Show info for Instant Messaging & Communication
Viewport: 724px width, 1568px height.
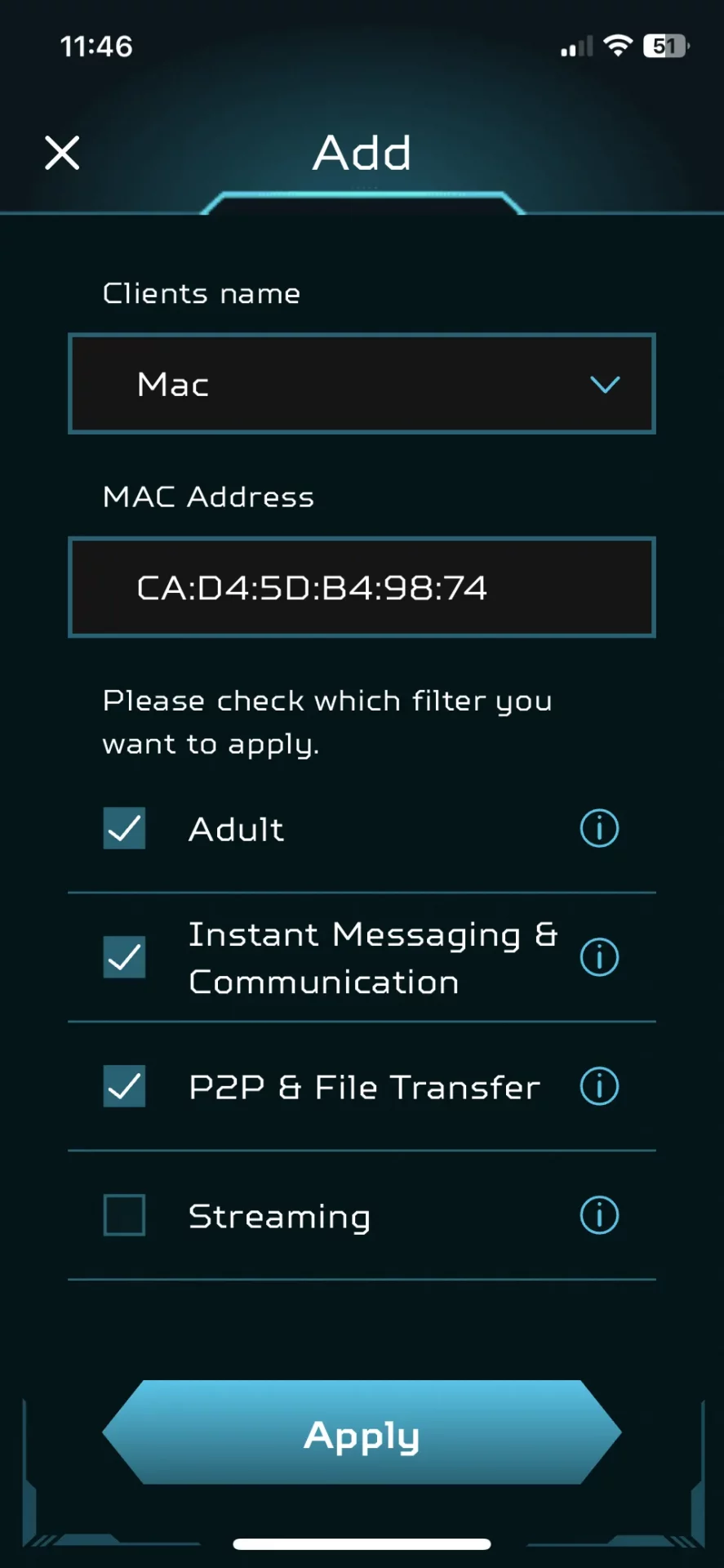(x=599, y=957)
